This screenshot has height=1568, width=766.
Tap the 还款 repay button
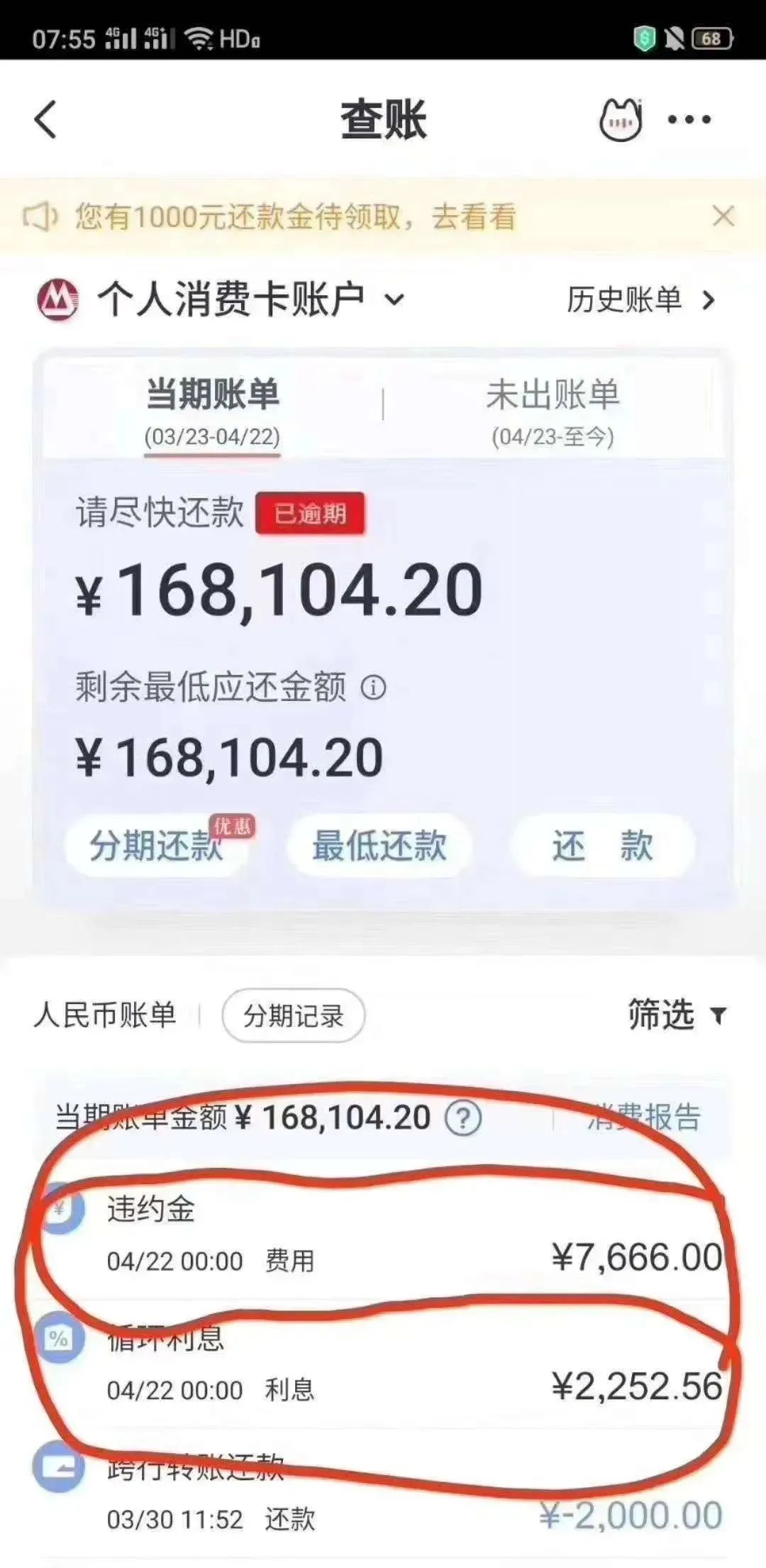tap(602, 846)
